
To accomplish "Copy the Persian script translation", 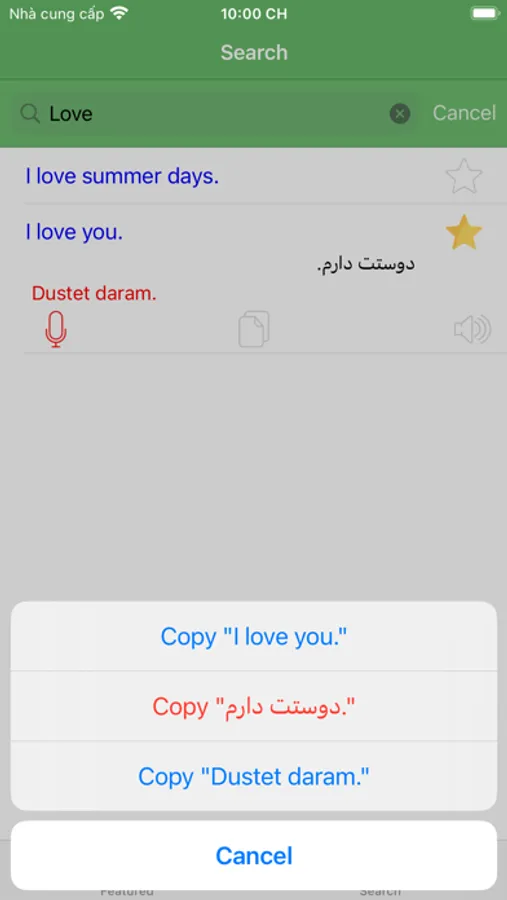I will pos(254,707).
